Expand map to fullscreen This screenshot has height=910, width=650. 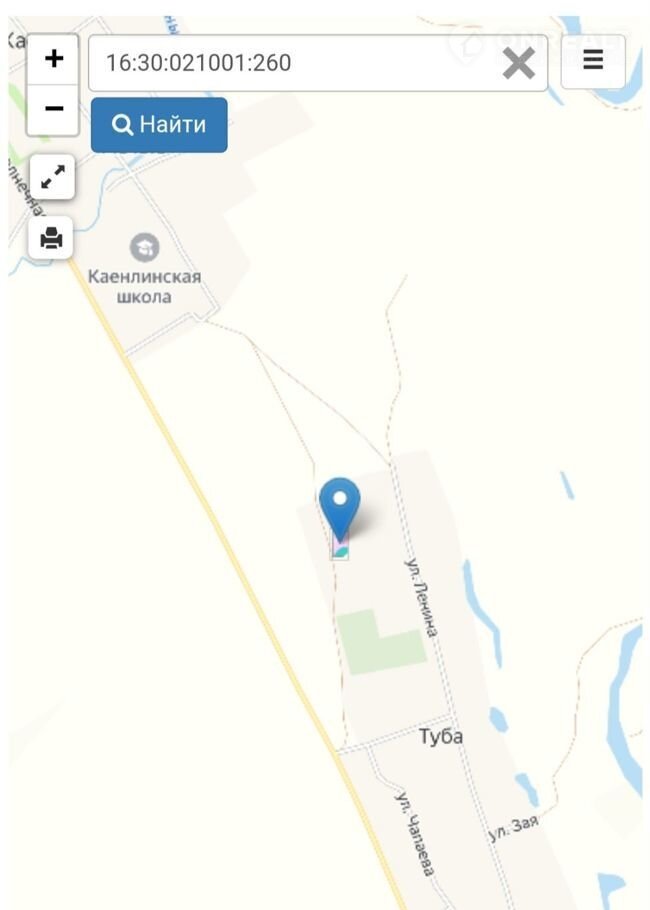(51, 178)
